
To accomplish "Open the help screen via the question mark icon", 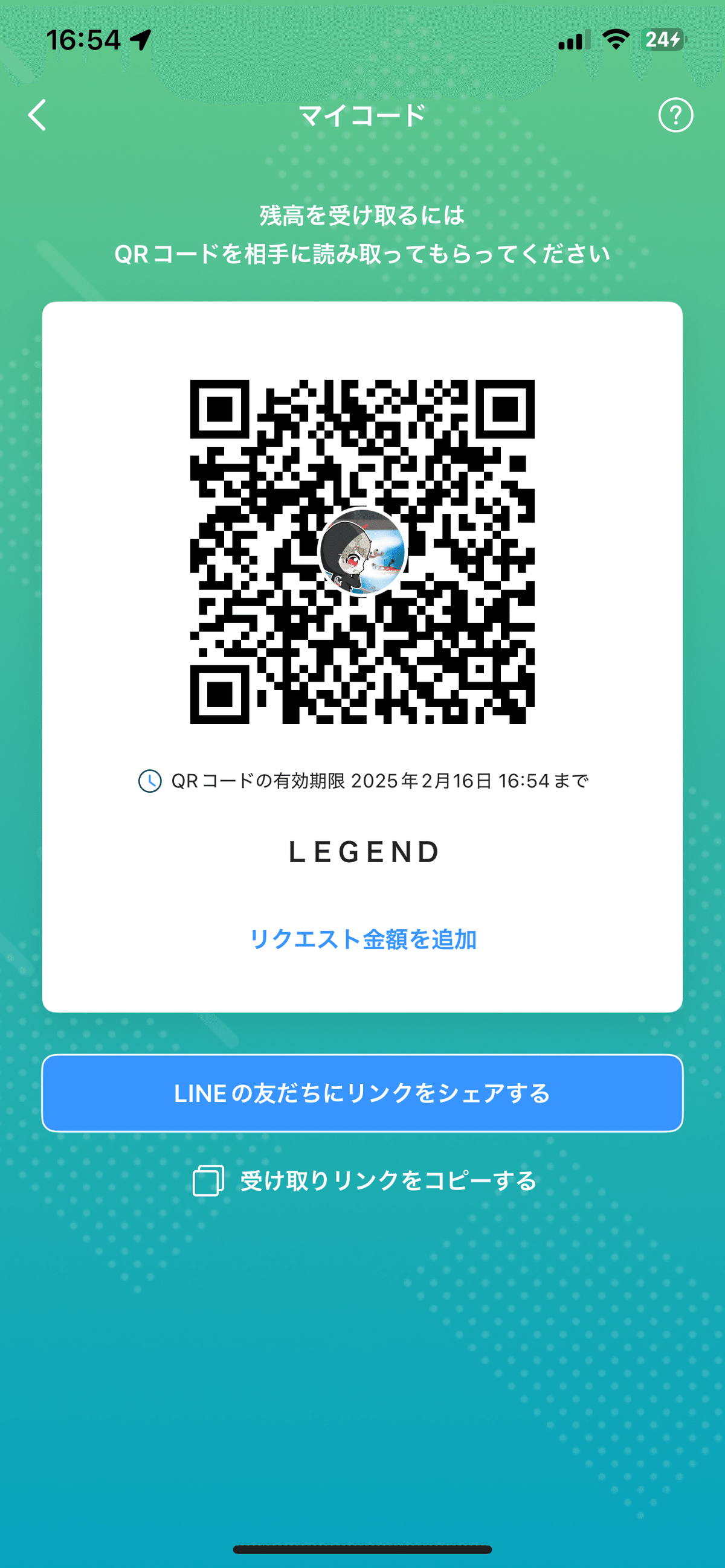I will (x=677, y=116).
